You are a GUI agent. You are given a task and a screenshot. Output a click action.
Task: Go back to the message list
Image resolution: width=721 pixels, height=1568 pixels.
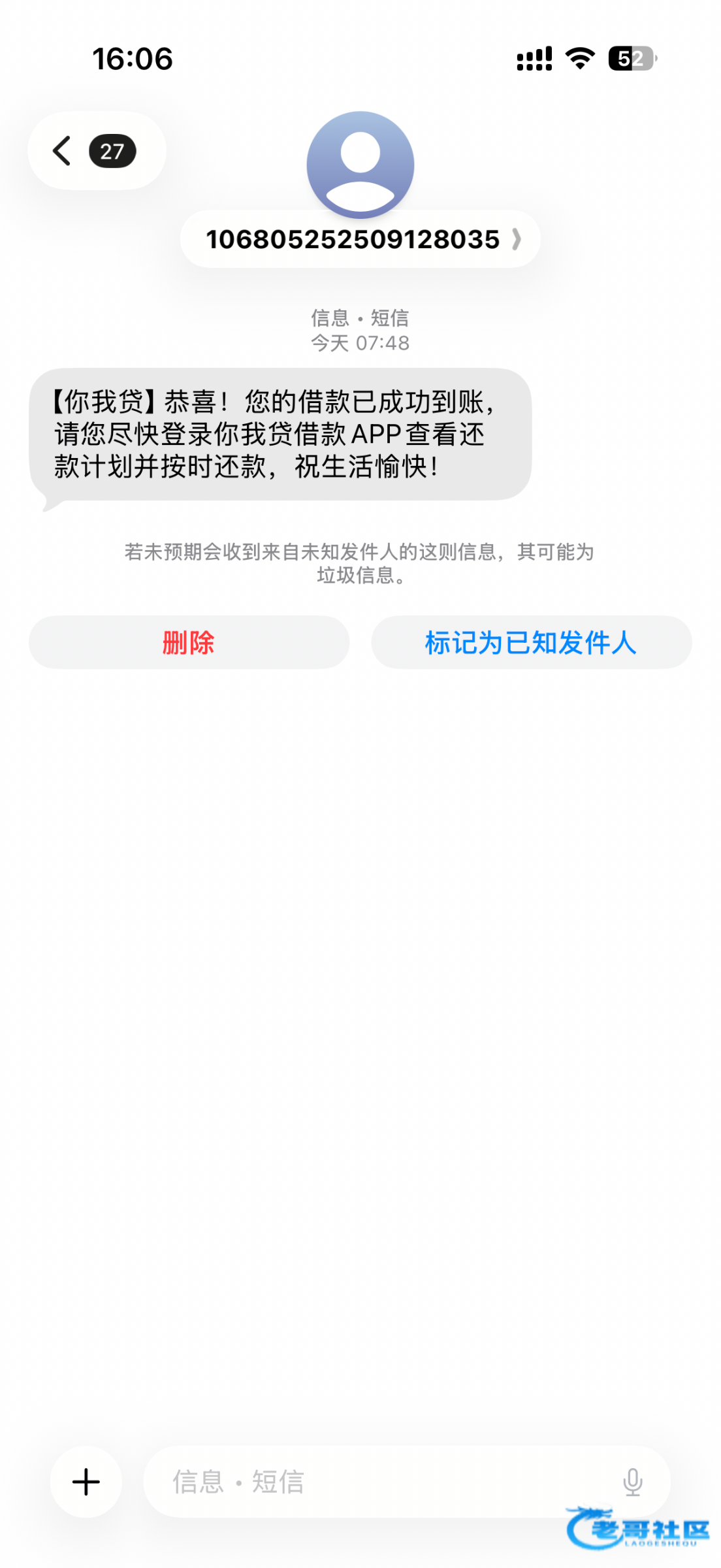click(96, 151)
